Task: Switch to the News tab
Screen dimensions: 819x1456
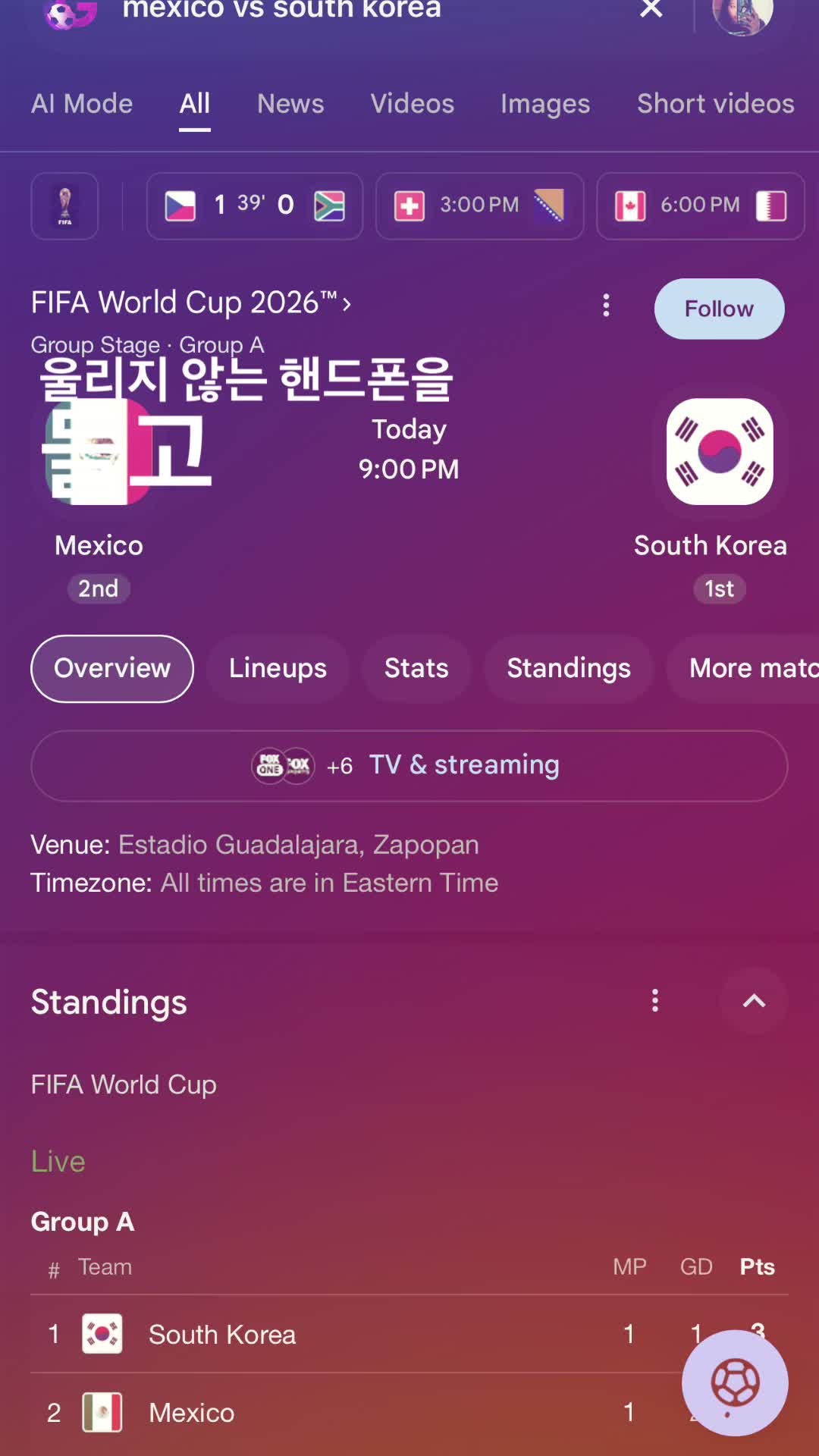Action: [x=290, y=103]
